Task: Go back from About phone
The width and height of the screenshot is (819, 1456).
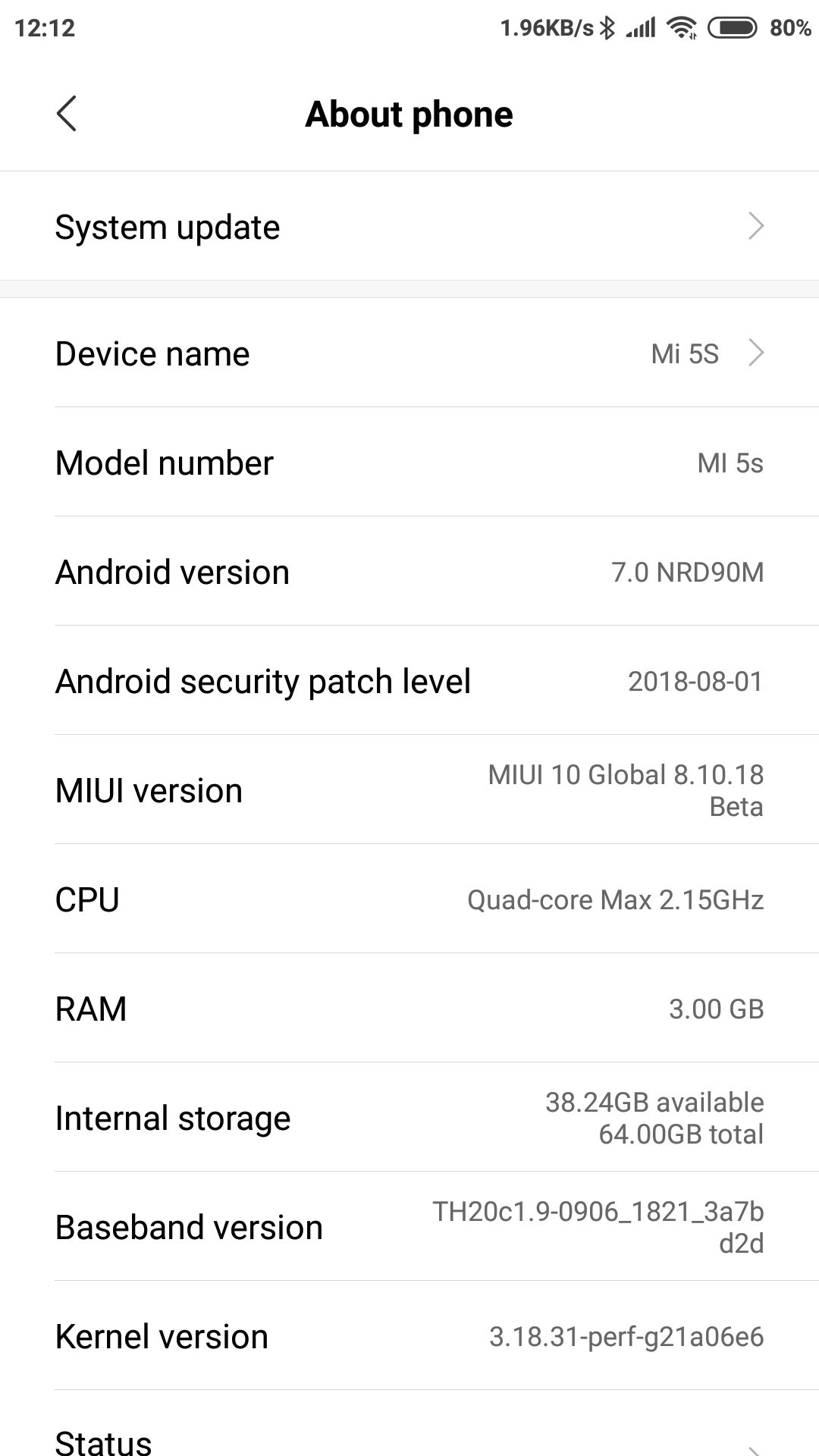Action: pos(67,114)
